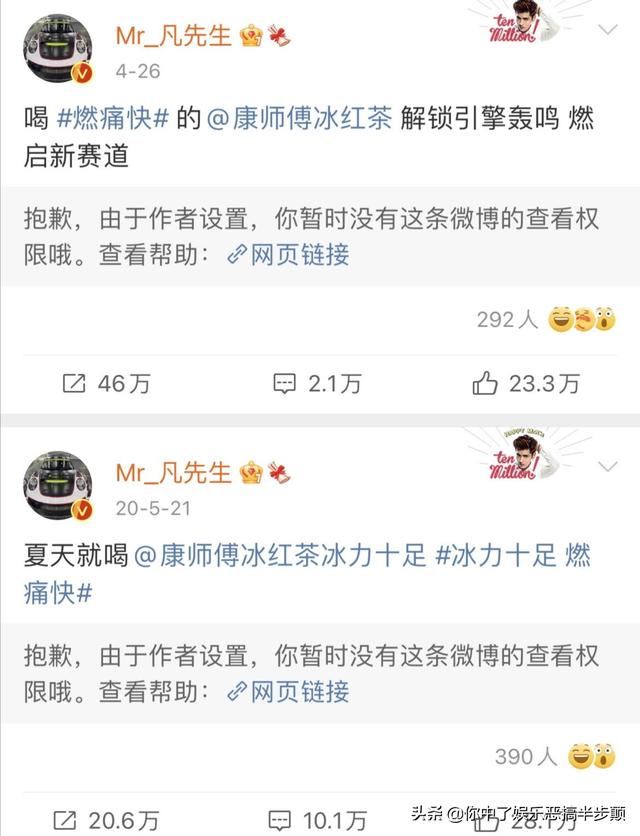Open the 网页链接 link in the 4-26 post
640x836 pixels.
[288, 254]
